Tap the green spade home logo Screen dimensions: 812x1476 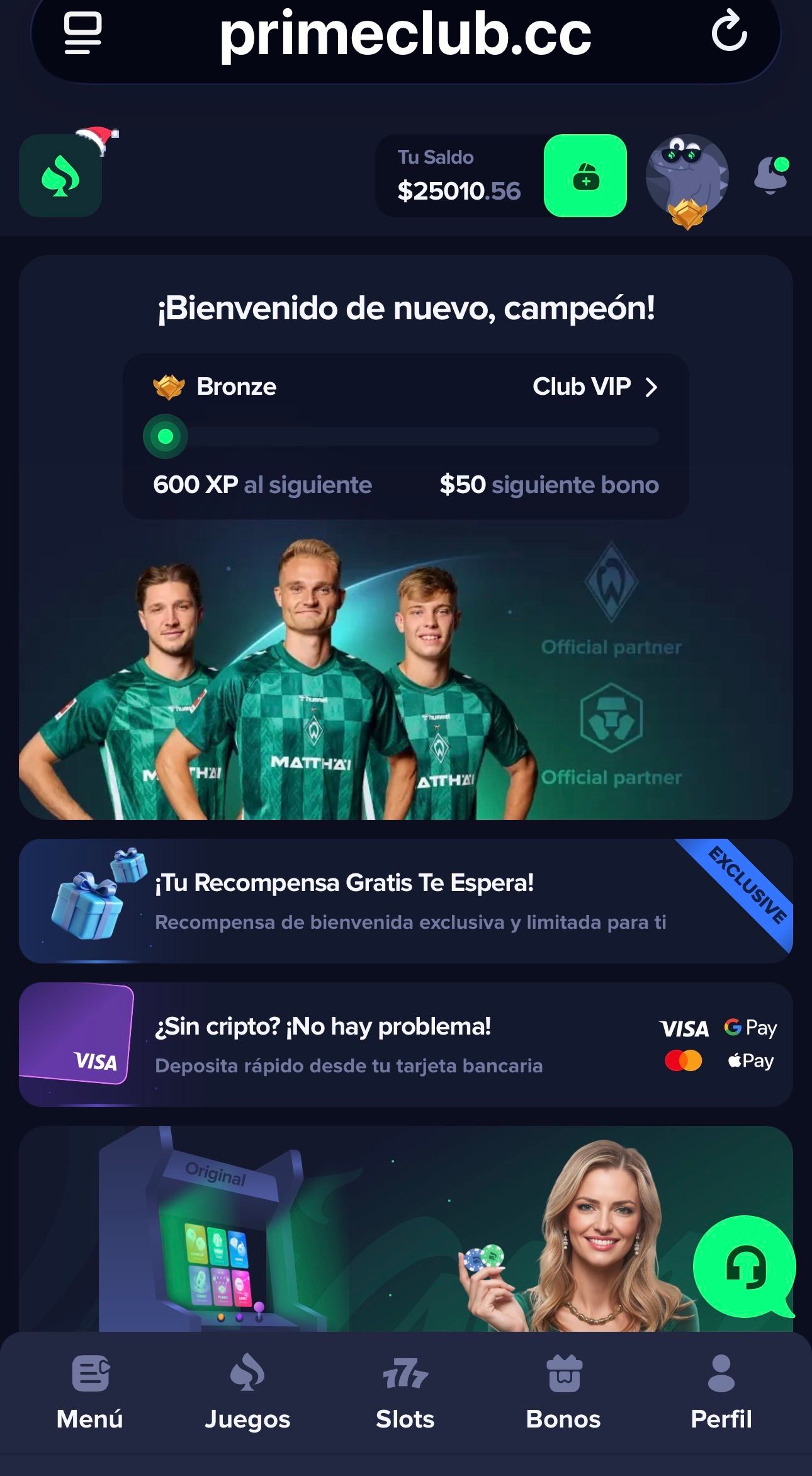tap(60, 176)
